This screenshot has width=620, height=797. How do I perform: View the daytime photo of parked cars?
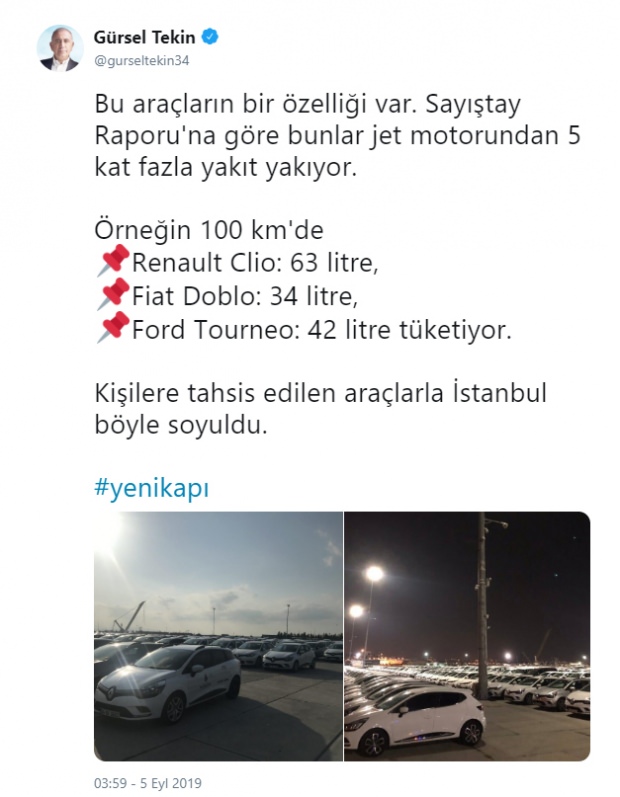218,635
